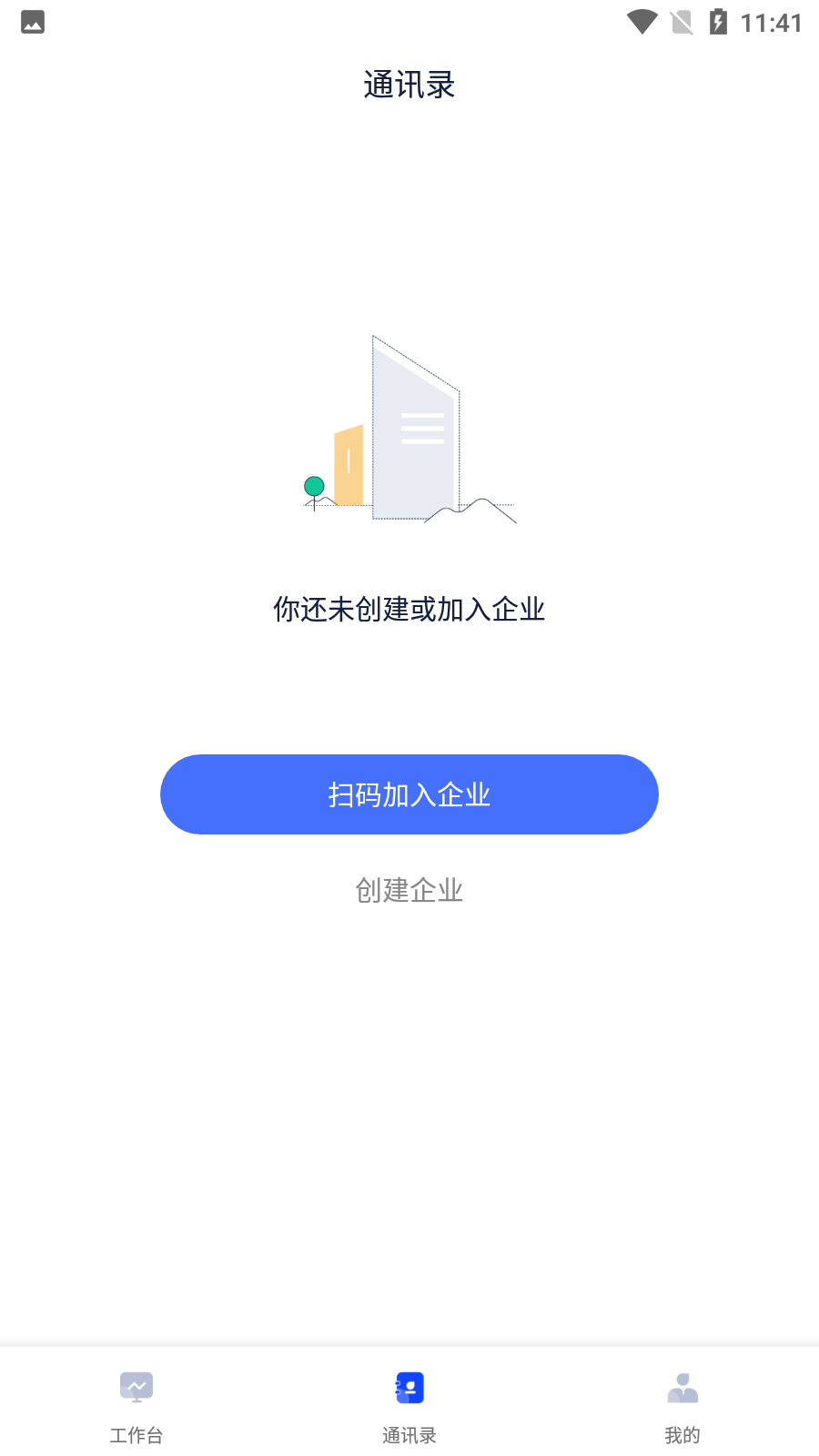
Task: Click the 创建企业 link
Action: click(x=409, y=891)
